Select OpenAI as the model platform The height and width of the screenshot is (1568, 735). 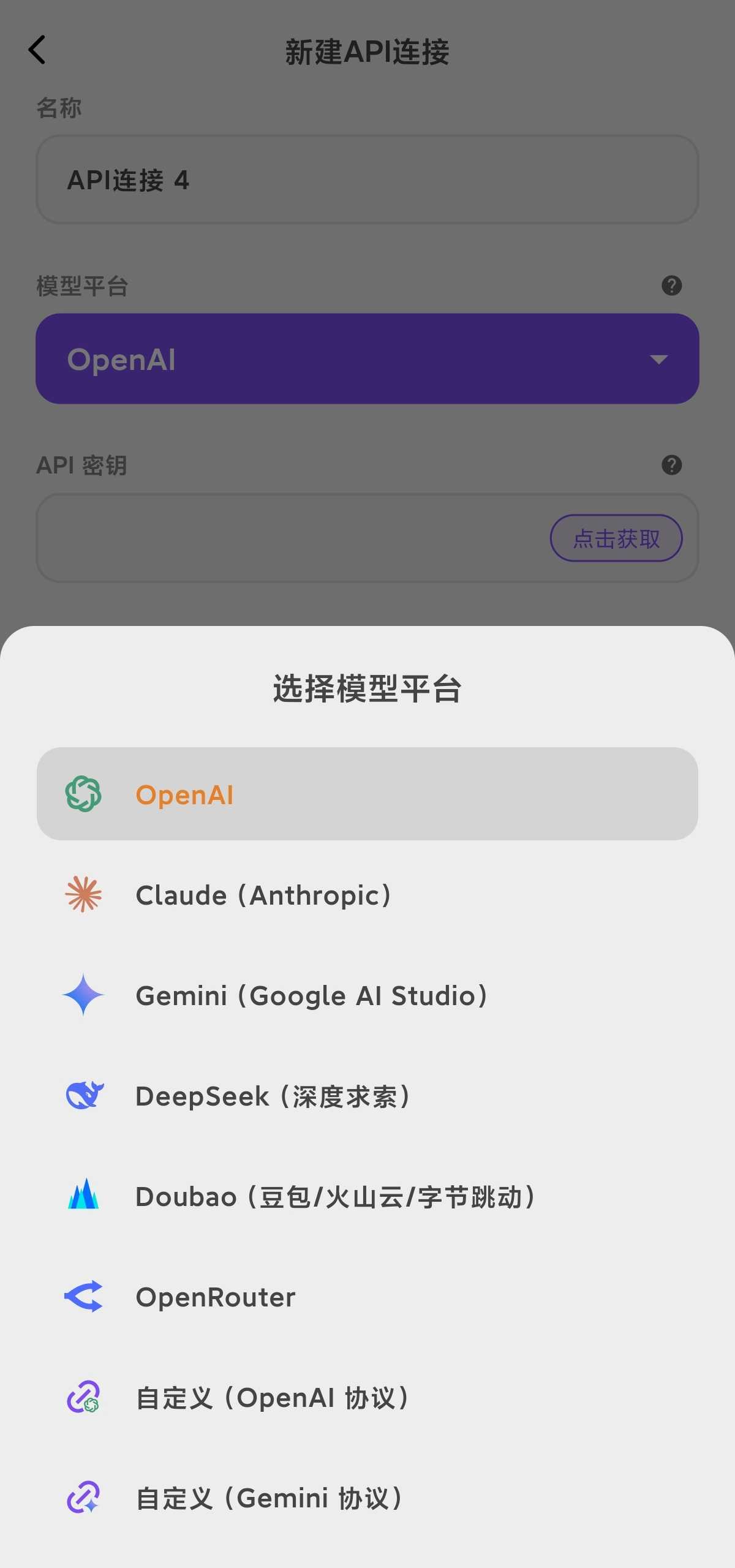pyautogui.click(x=367, y=794)
